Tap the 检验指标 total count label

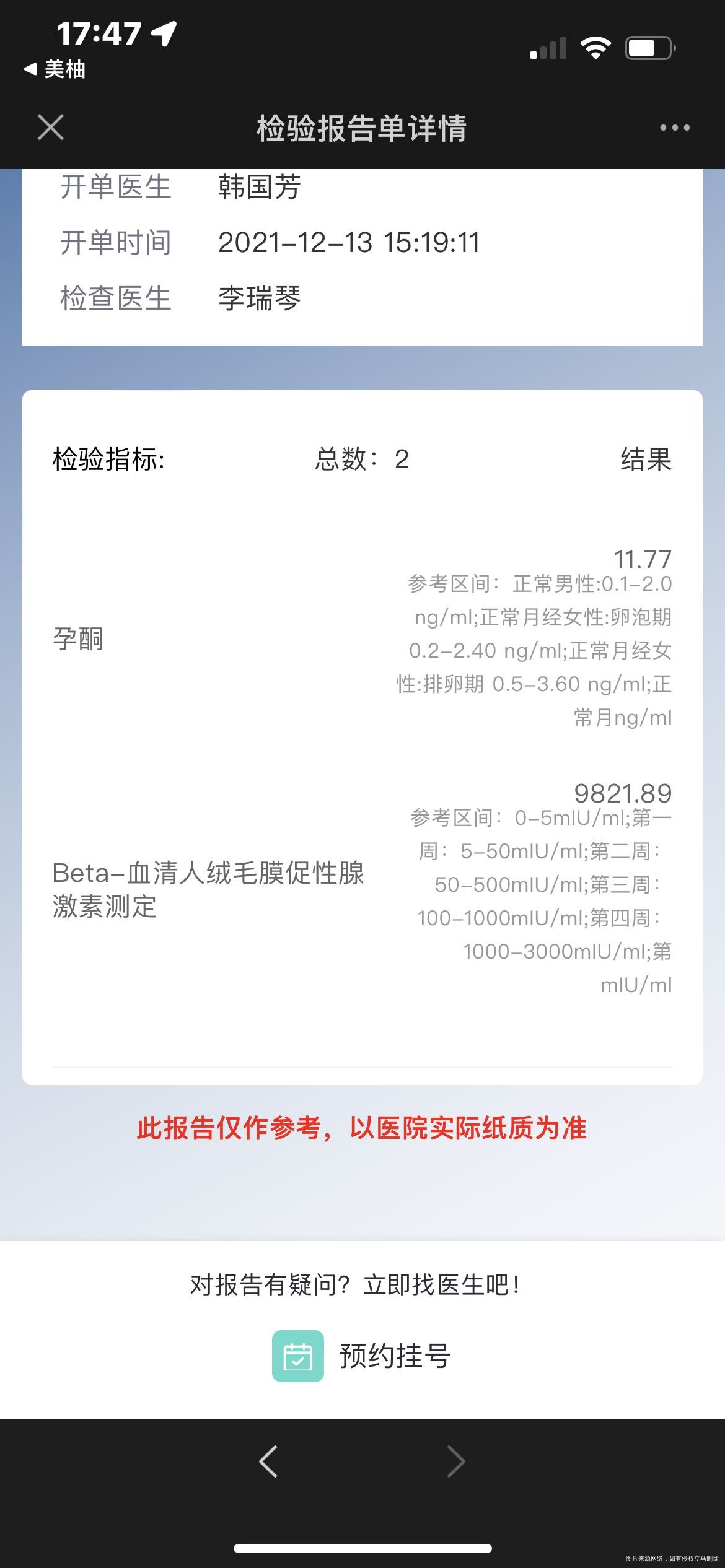pos(362,460)
